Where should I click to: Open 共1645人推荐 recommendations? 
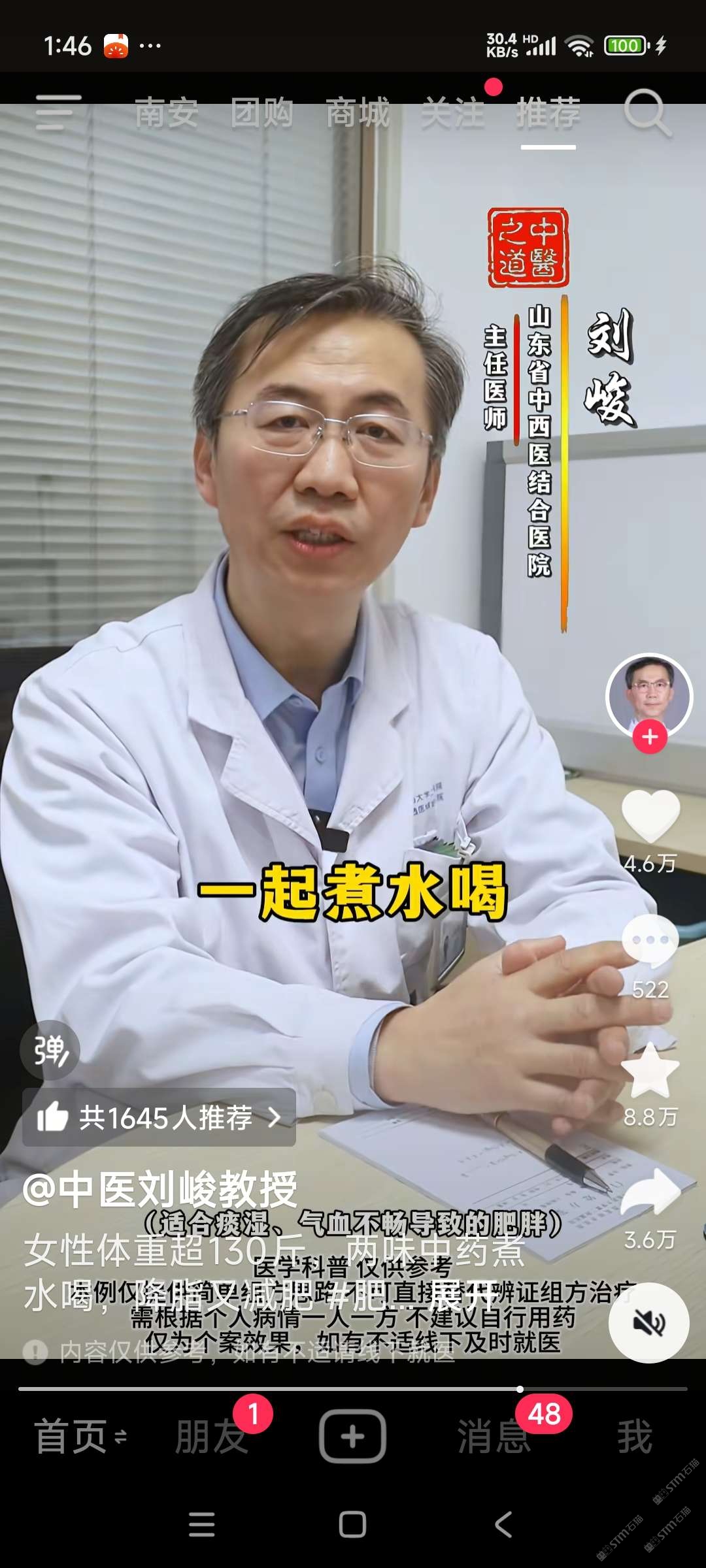(x=159, y=1118)
